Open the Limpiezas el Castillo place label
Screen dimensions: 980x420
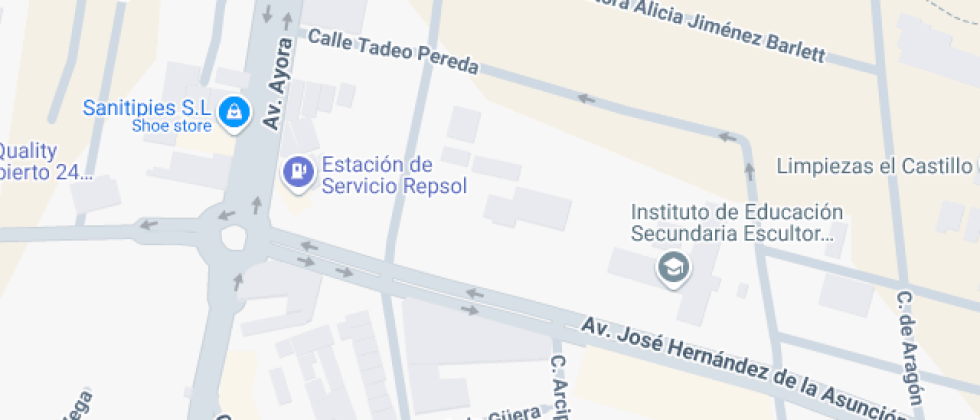[872, 166]
